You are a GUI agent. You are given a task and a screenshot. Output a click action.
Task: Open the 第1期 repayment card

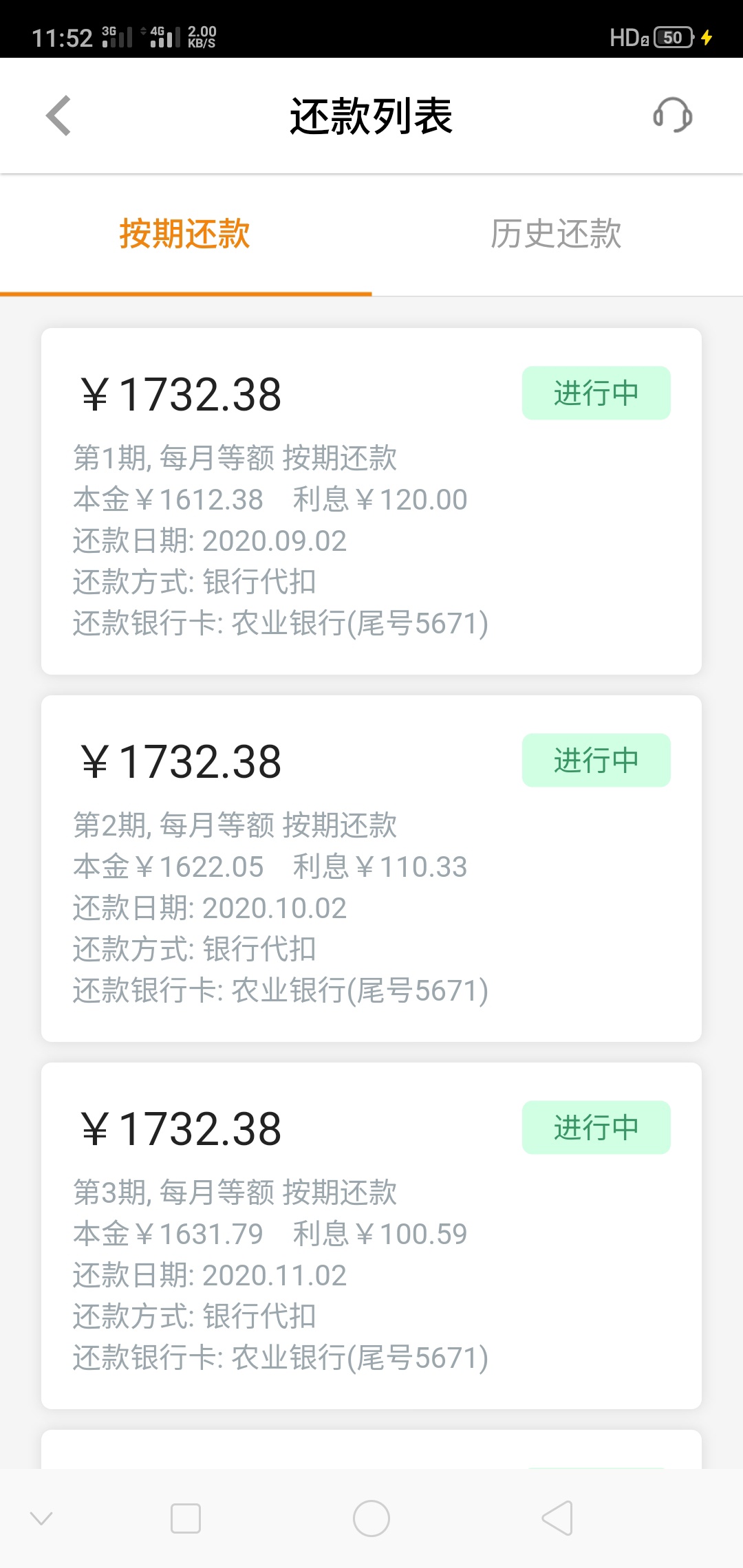[x=371, y=501]
